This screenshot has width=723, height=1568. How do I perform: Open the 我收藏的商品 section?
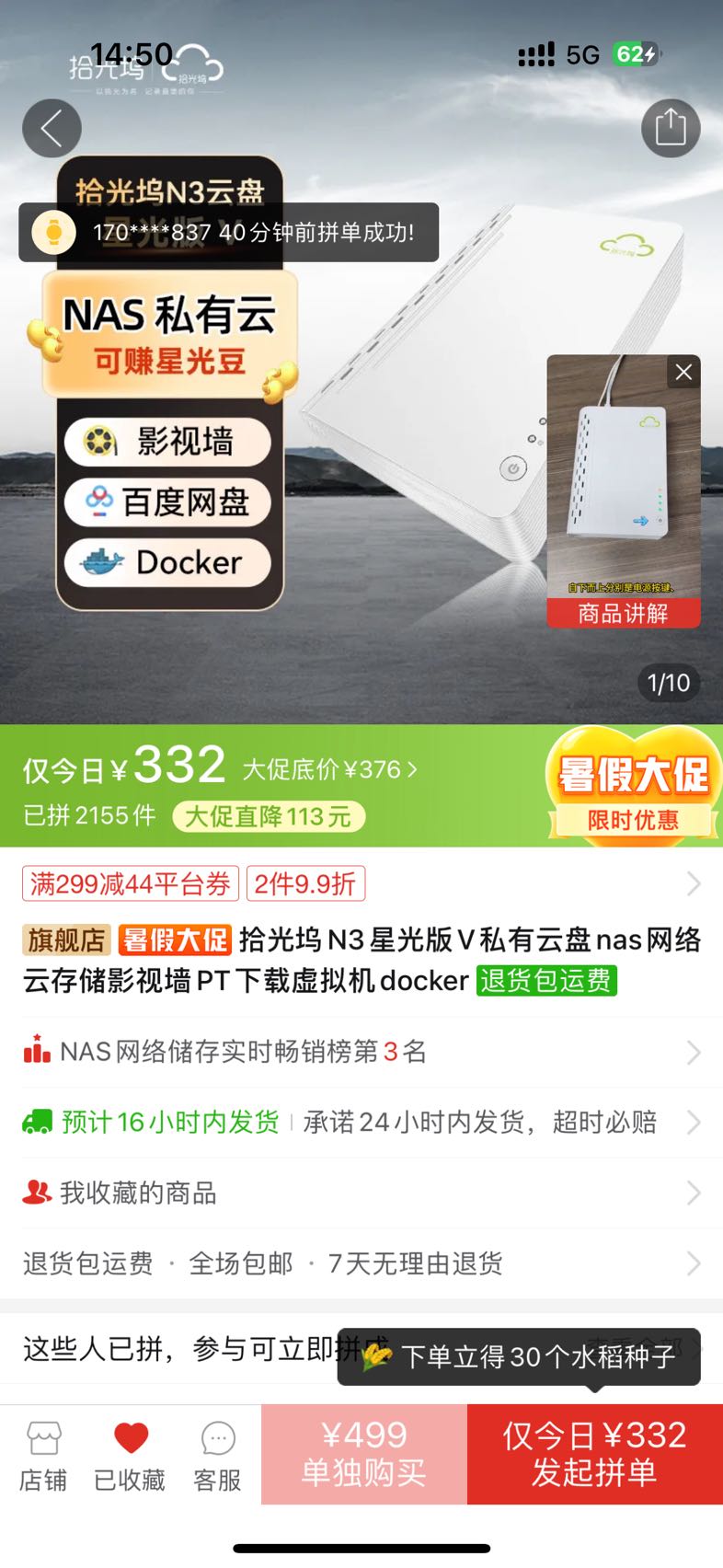(359, 1193)
